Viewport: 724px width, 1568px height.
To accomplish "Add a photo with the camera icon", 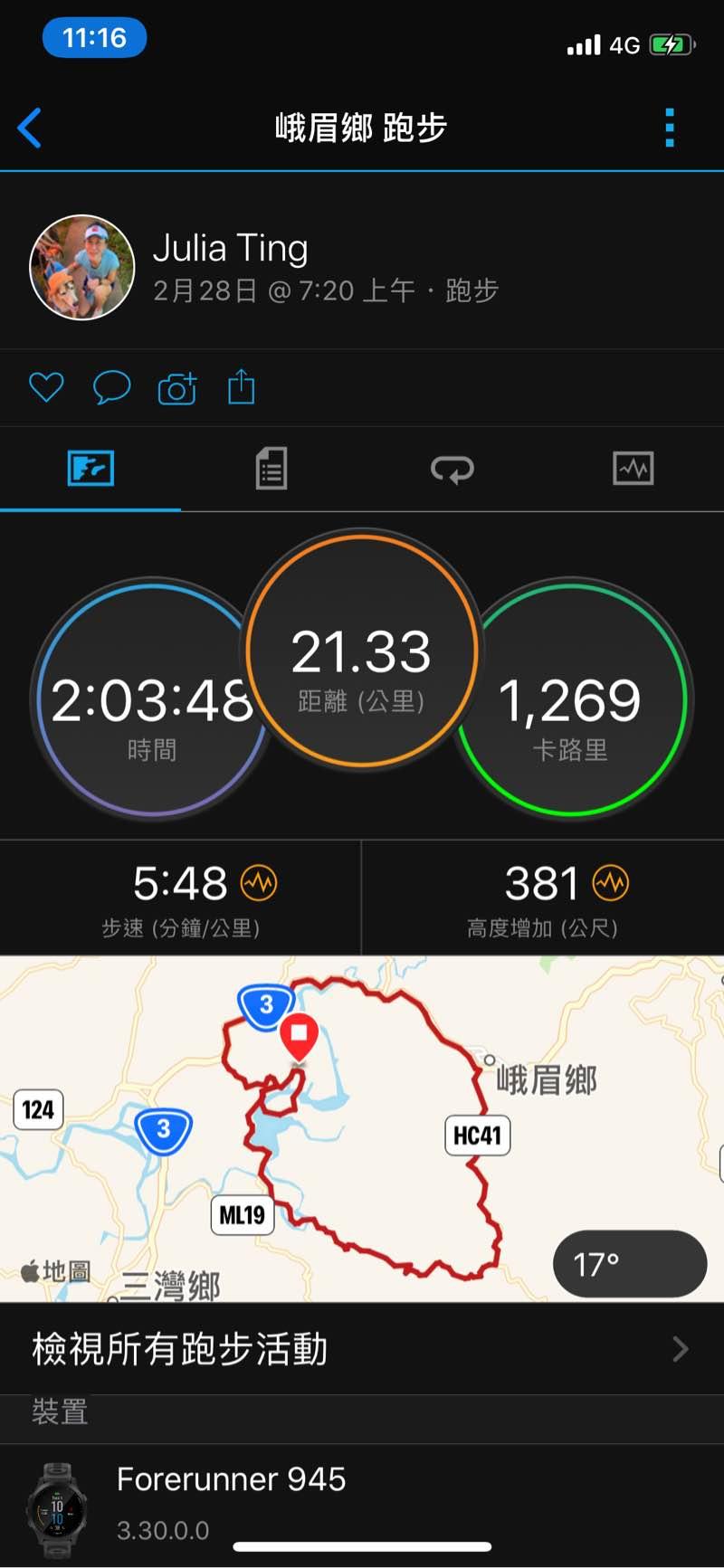I will [x=177, y=388].
